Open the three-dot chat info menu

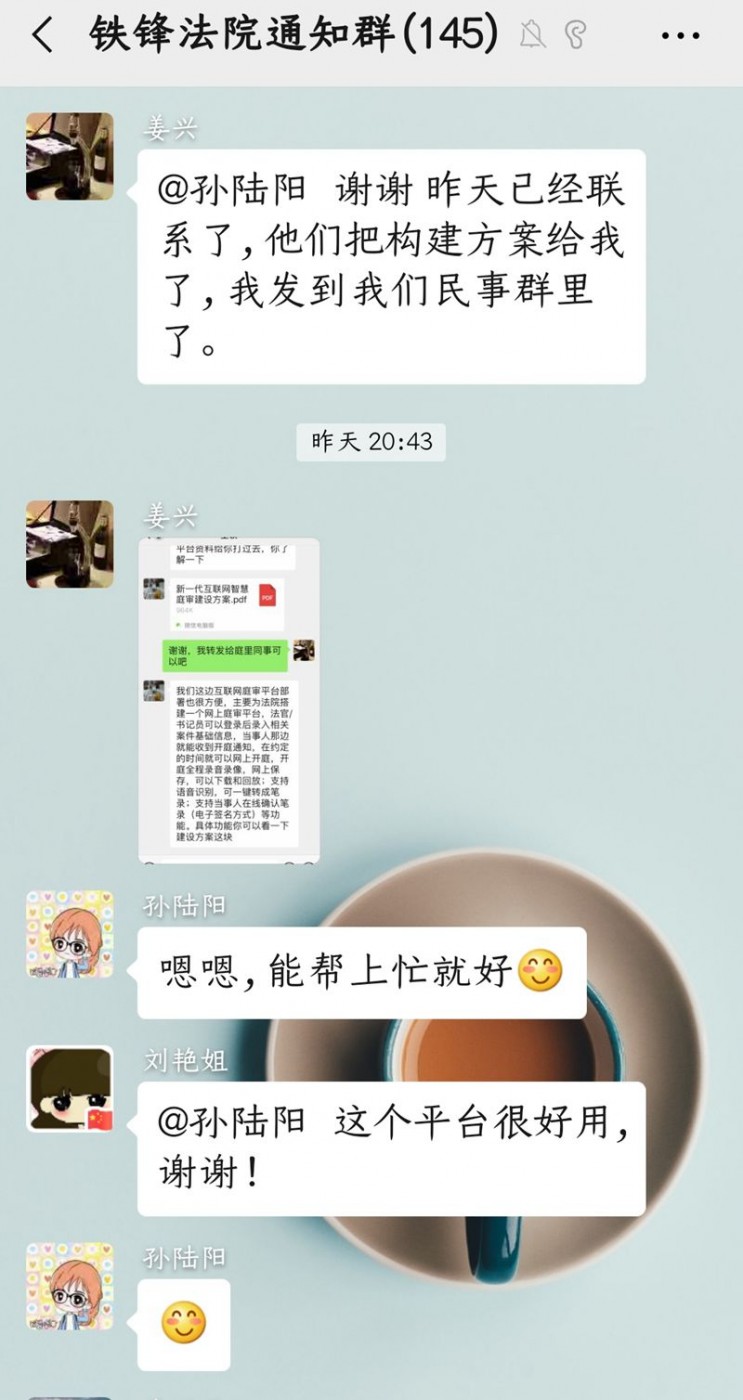681,37
